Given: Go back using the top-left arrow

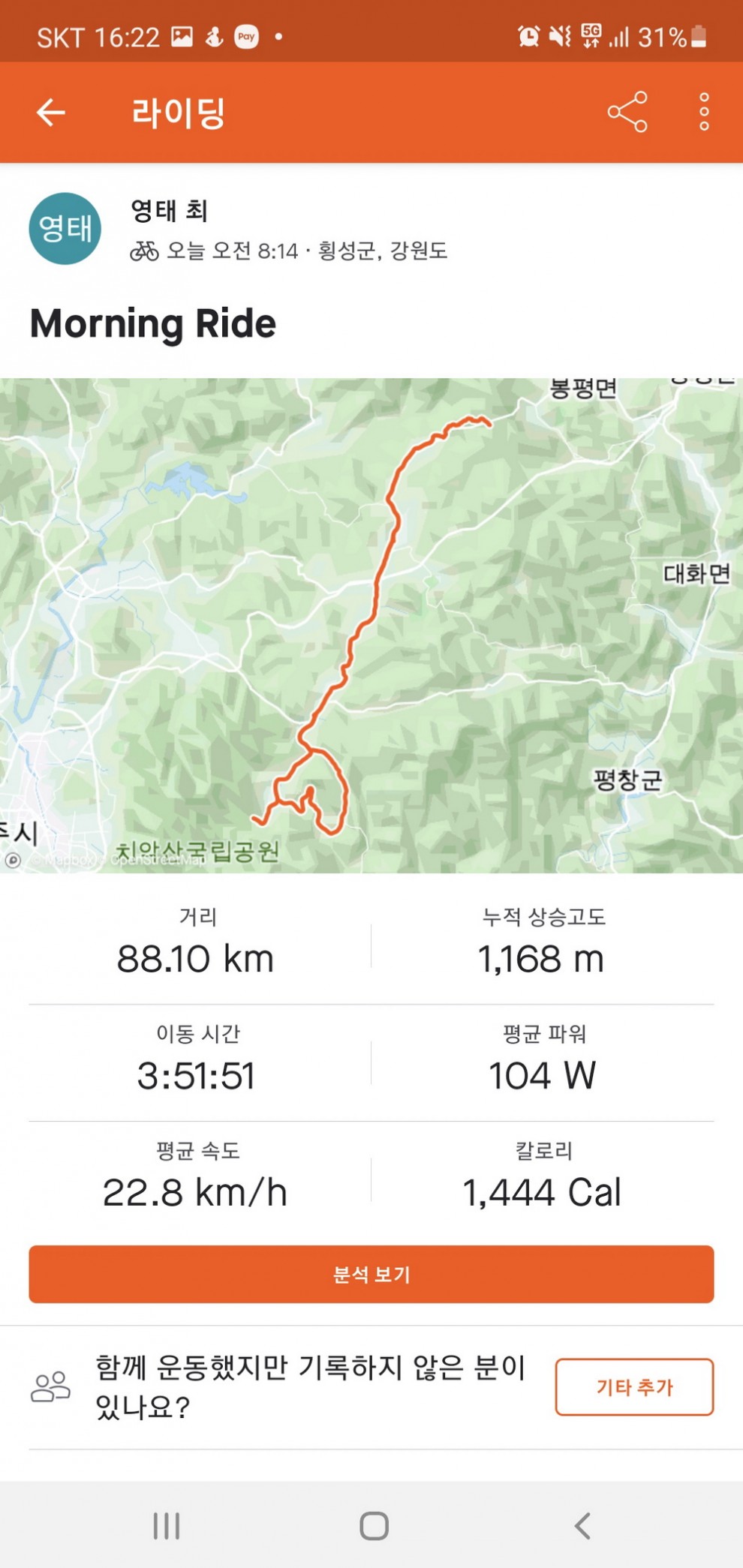Looking at the screenshot, I should tap(51, 113).
